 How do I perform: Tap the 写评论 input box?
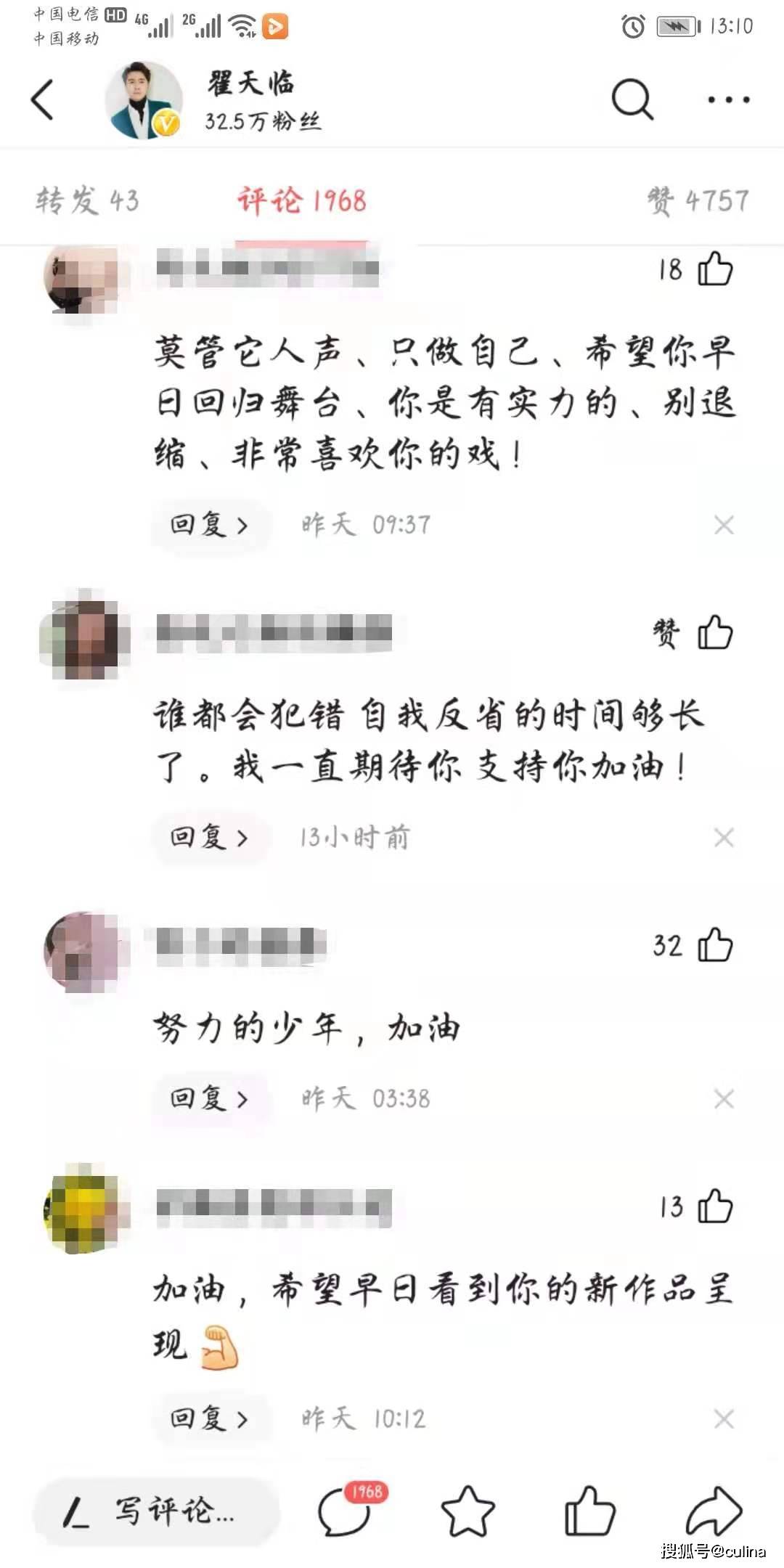tap(156, 1511)
